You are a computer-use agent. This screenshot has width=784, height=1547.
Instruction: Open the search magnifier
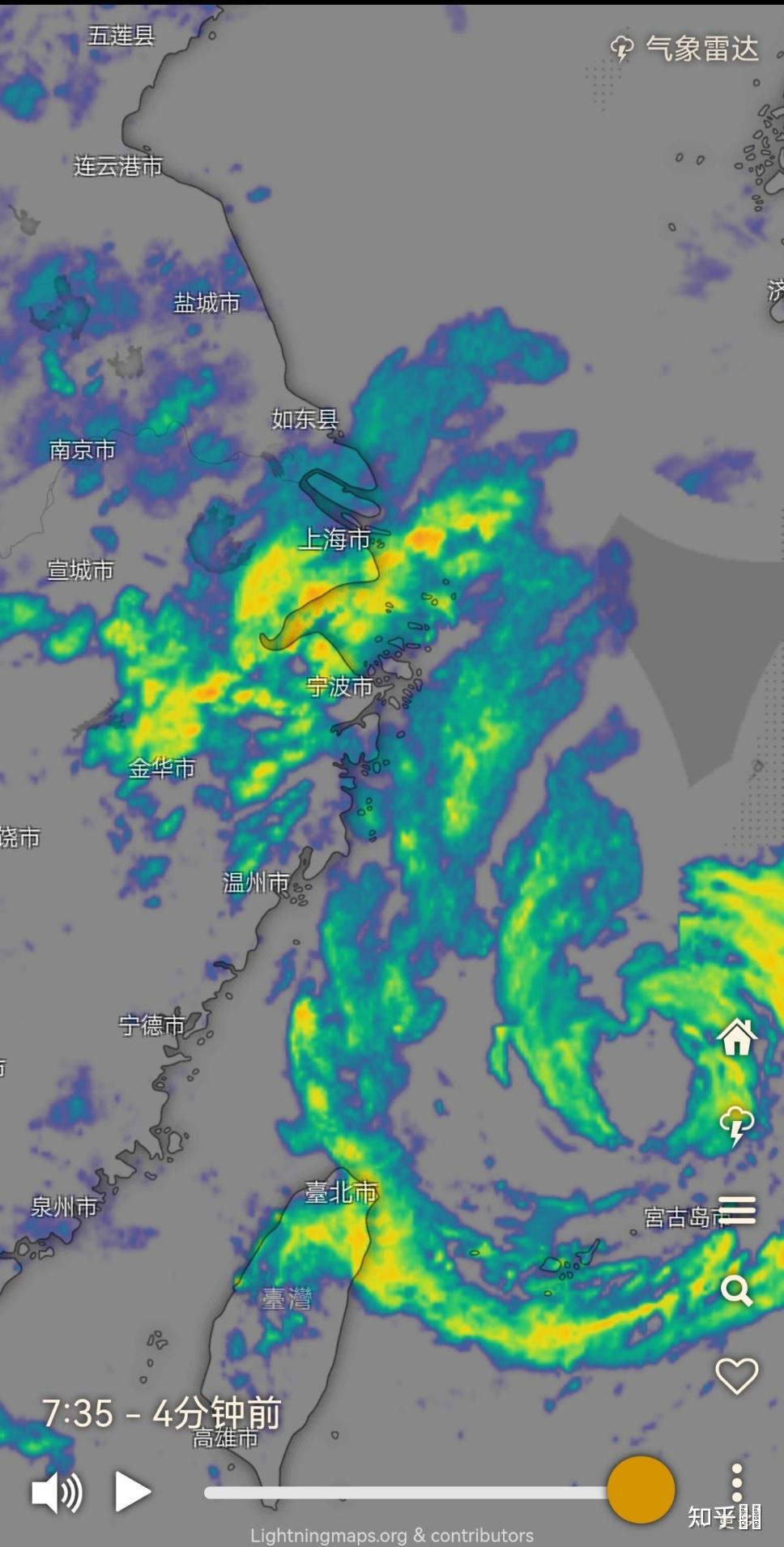tap(736, 1289)
